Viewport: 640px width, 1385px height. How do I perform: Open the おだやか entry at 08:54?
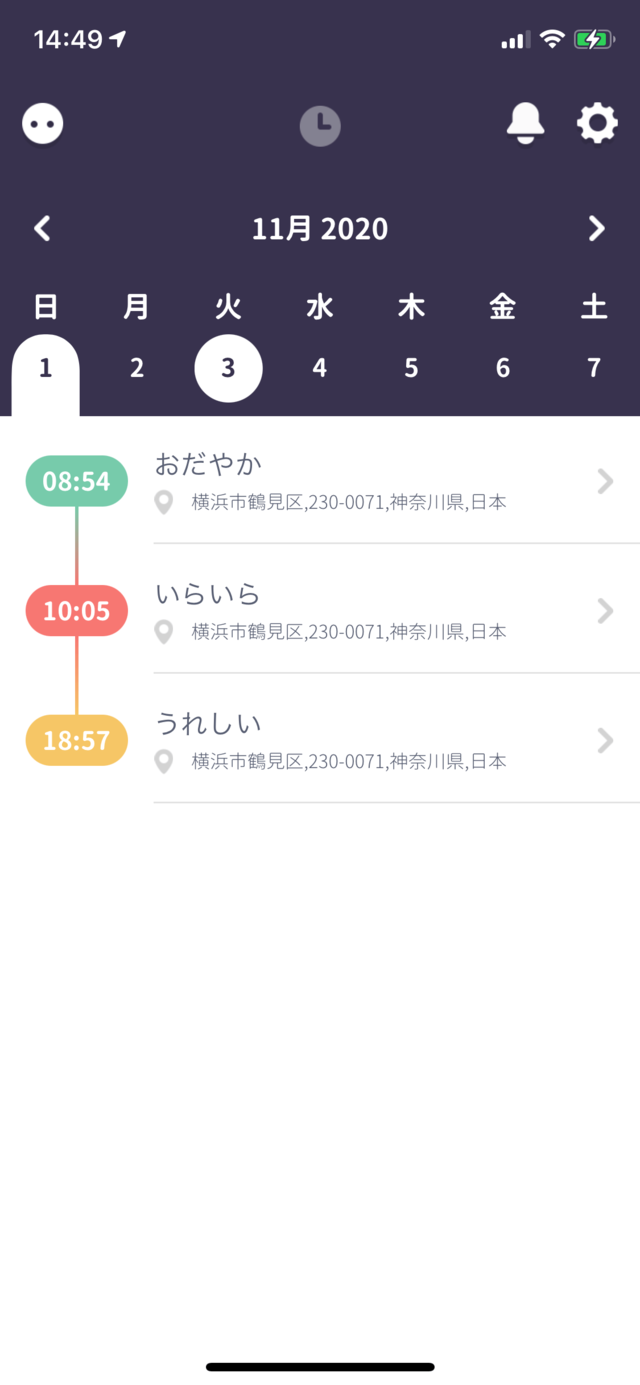click(320, 481)
